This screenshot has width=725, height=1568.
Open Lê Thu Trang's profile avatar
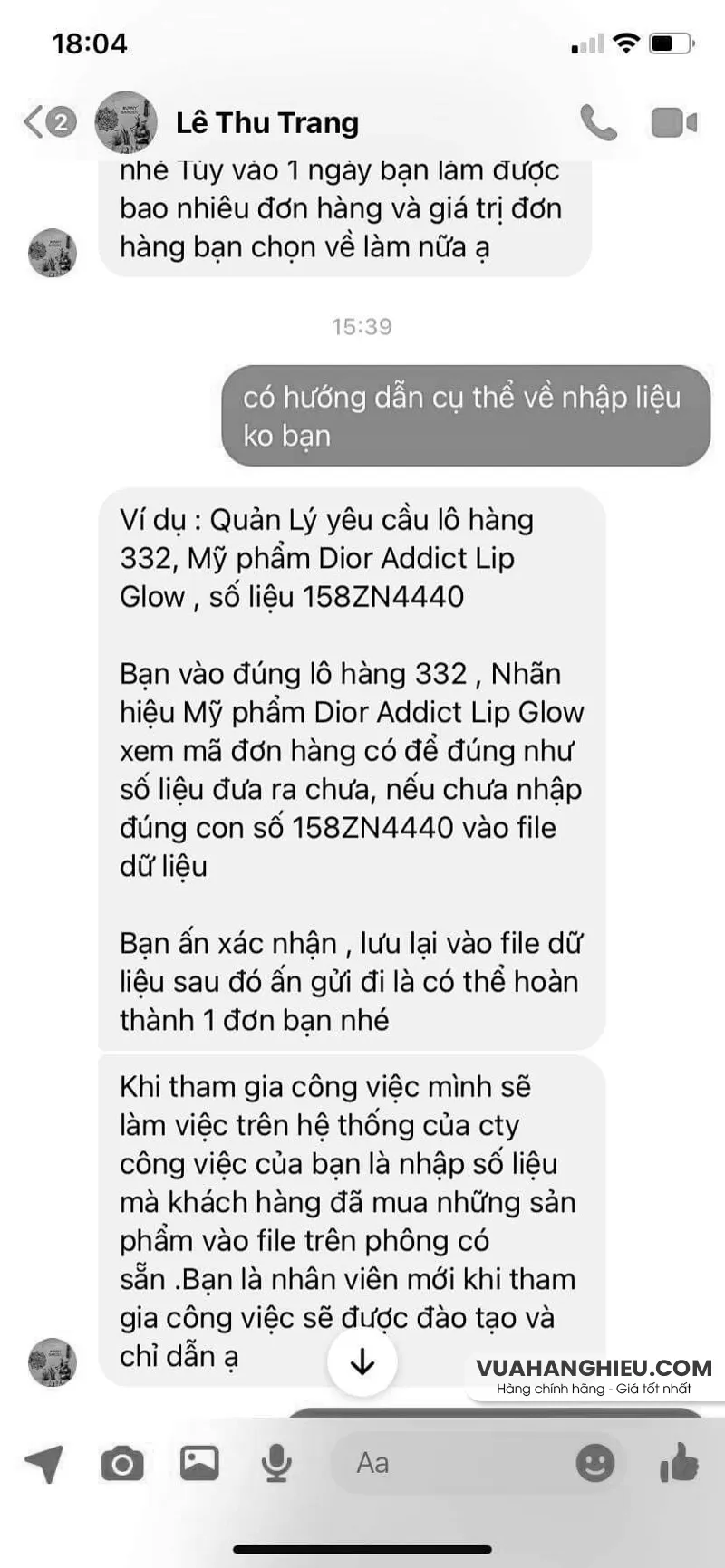[127, 122]
